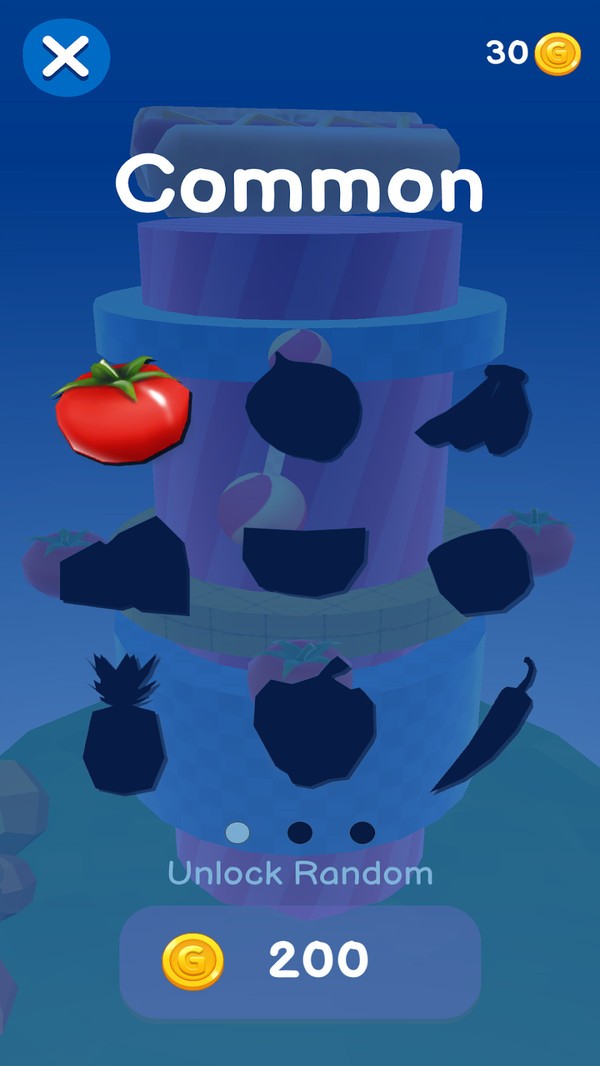Viewport: 600px width, 1066px height.
Task: Unlock a random skin for 200 coins
Action: coord(300,961)
